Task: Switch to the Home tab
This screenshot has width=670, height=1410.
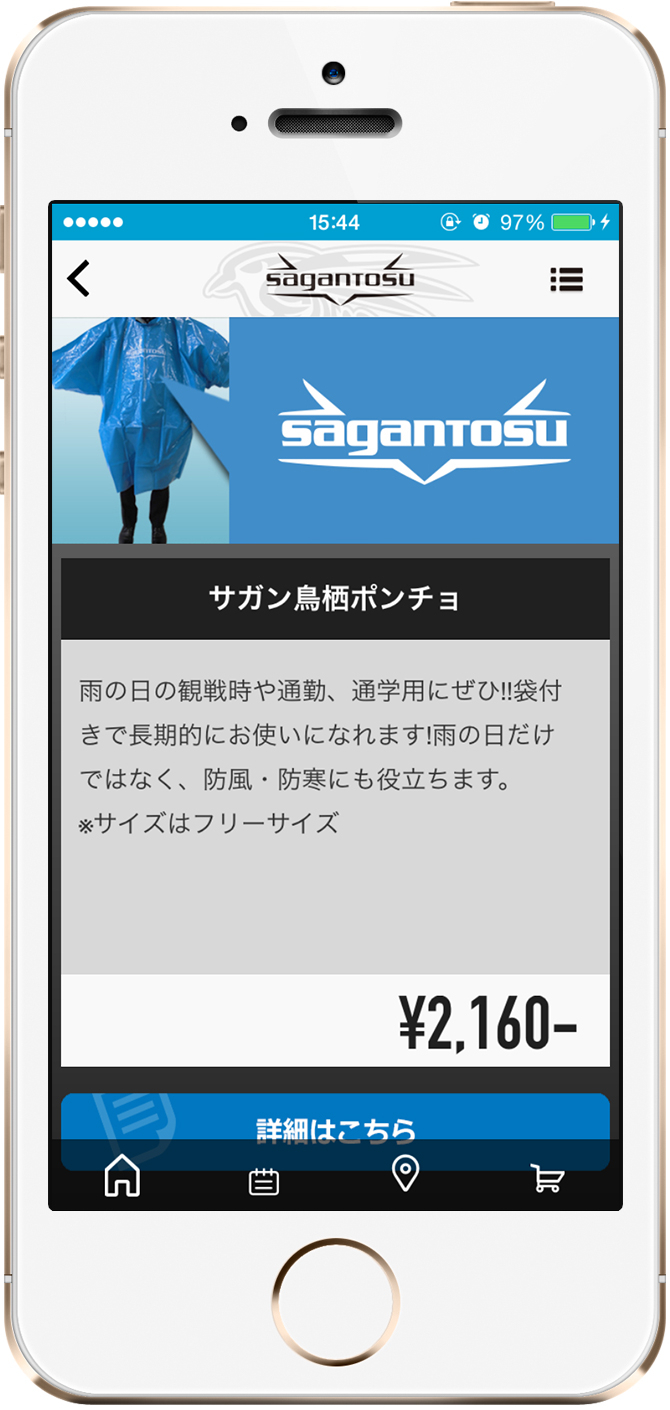Action: (122, 1176)
